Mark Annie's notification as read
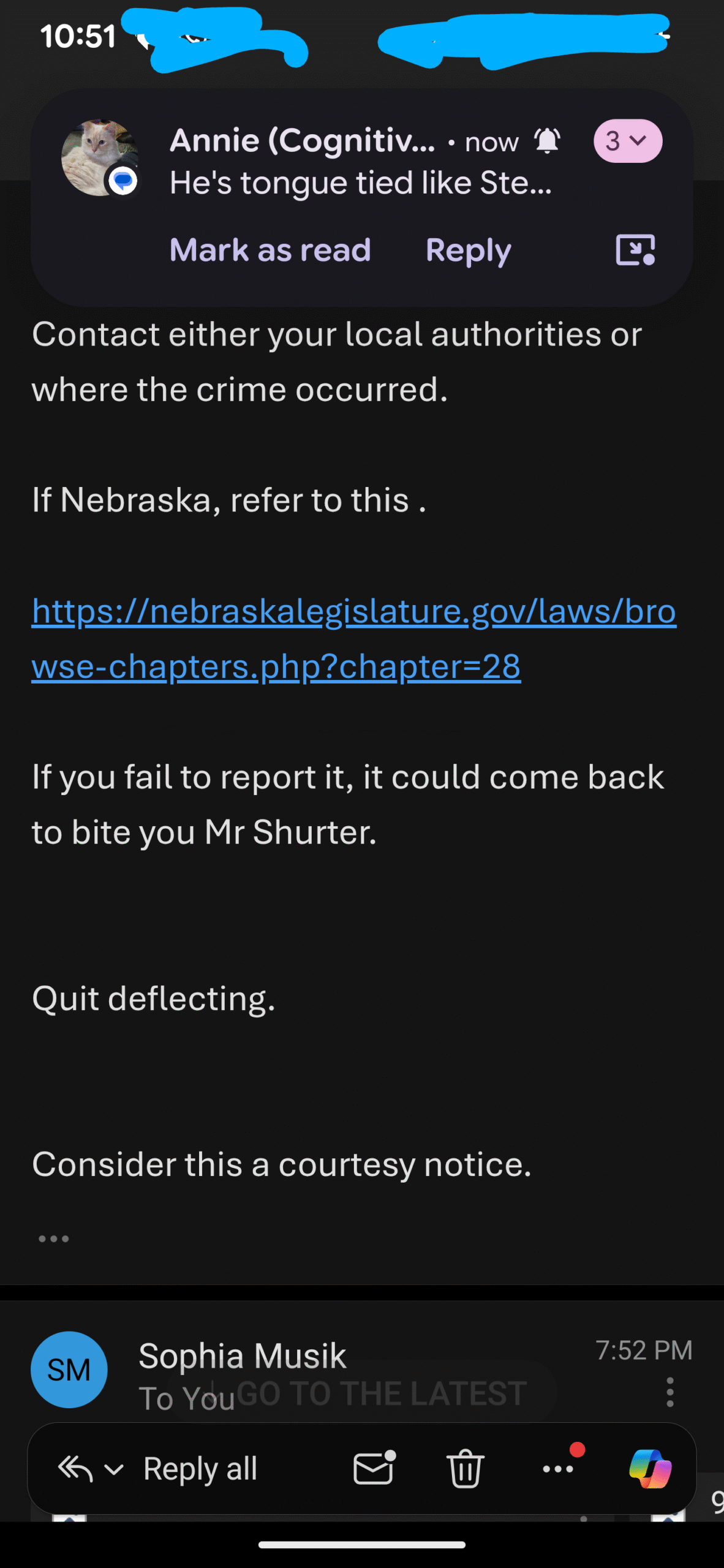The image size is (724, 1568). click(x=270, y=251)
